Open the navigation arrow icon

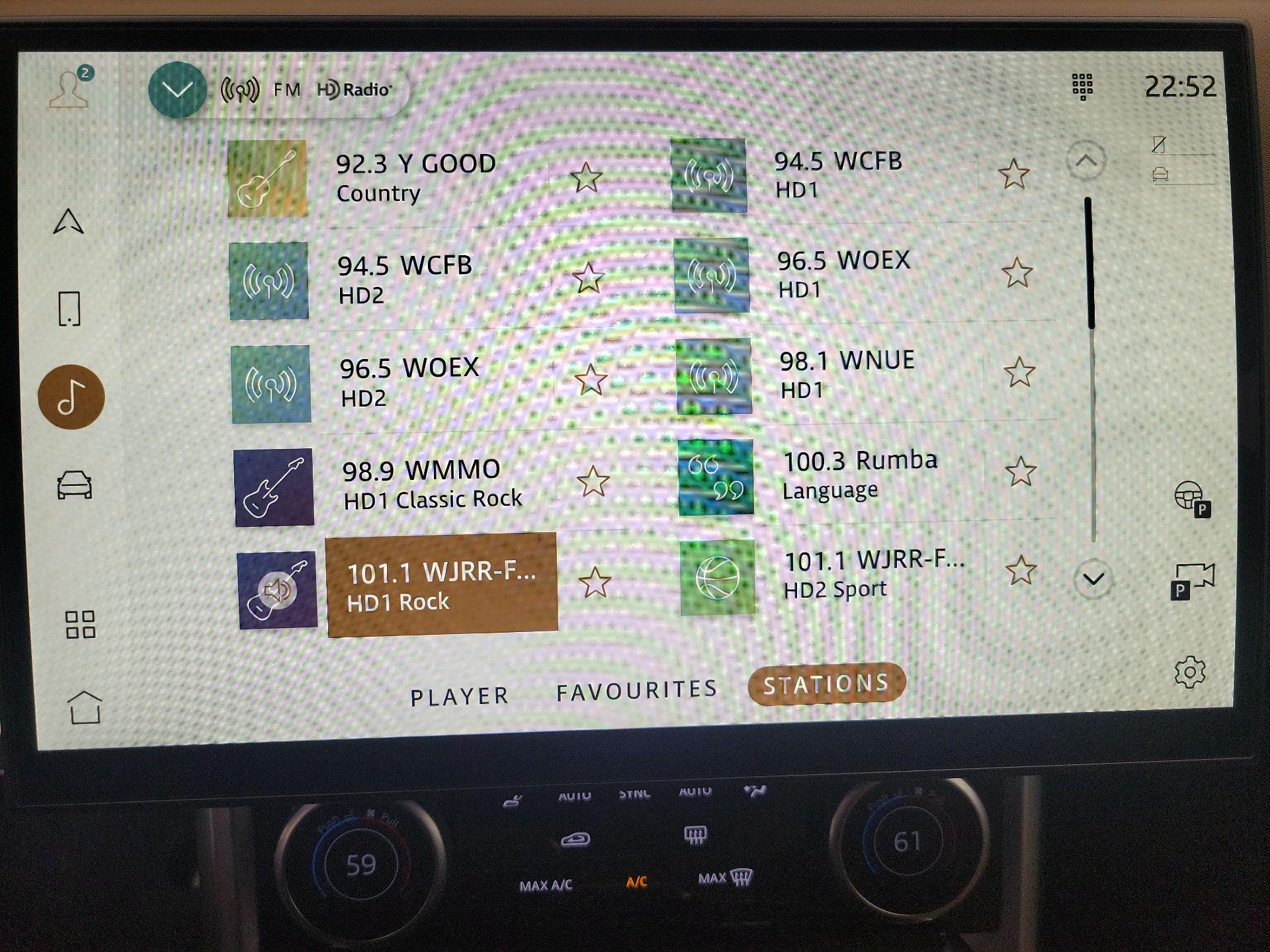68,222
